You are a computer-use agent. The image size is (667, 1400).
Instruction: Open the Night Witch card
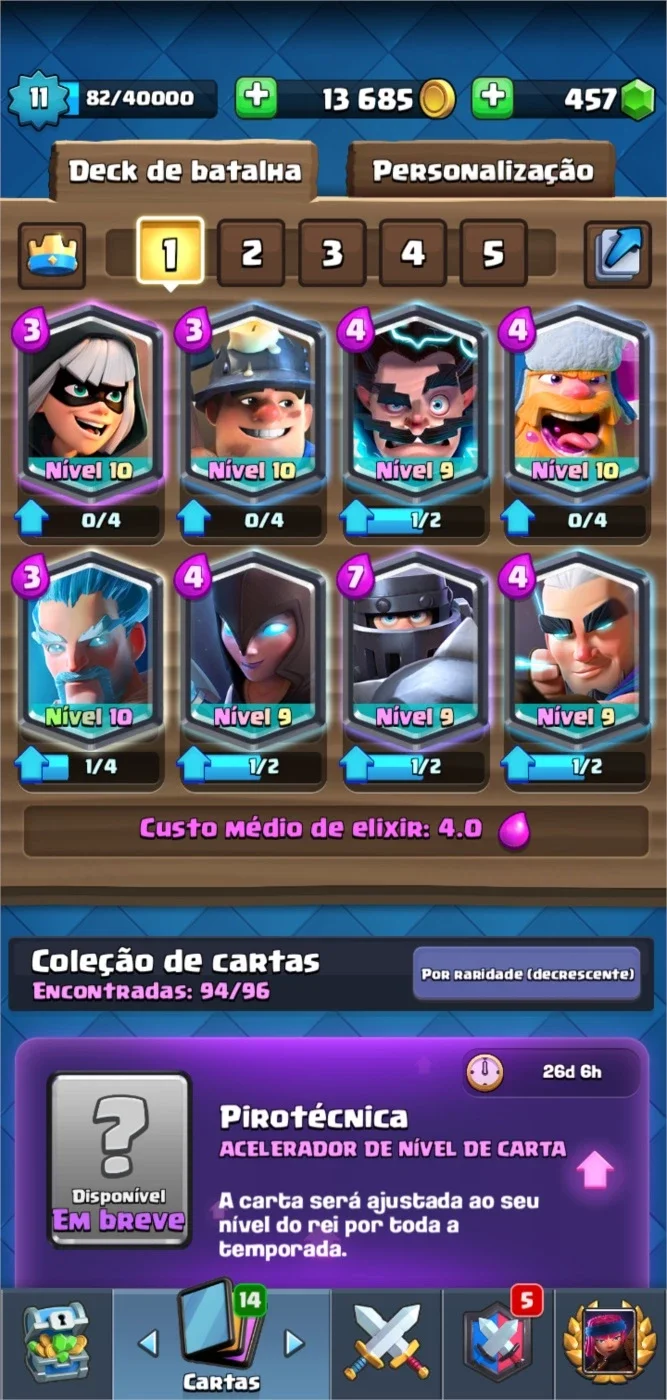pos(251,646)
